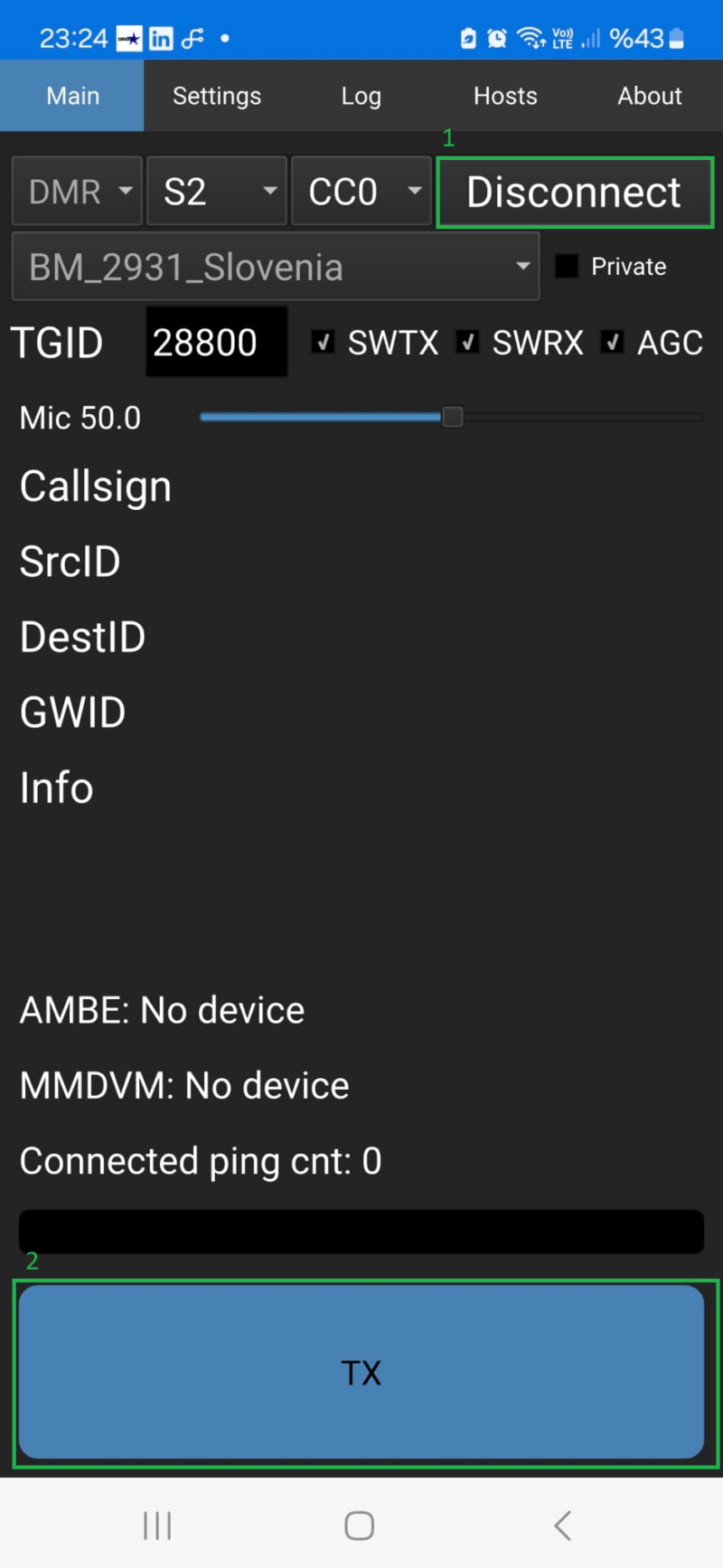
Task: Tap the blue TX button
Action: tap(361, 1372)
